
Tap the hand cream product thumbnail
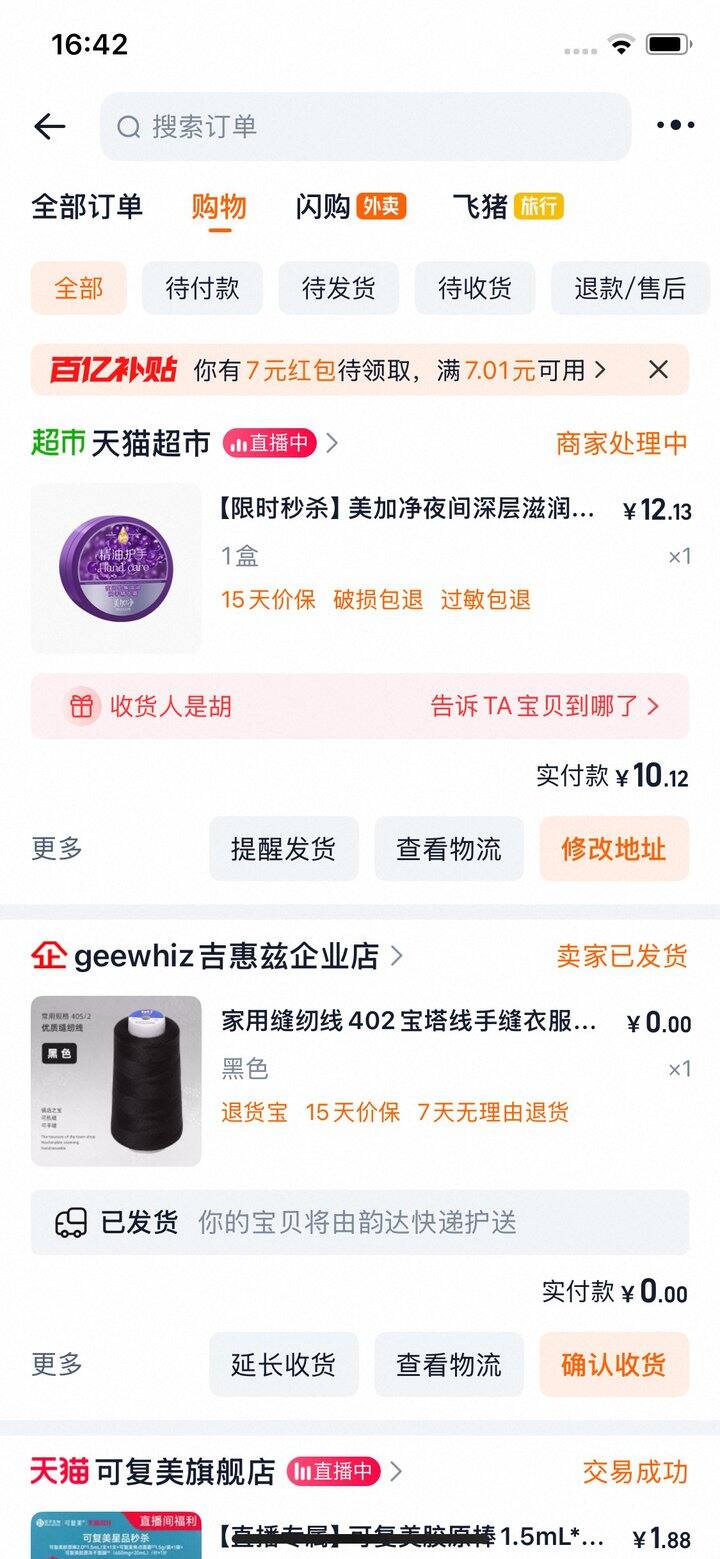(x=115, y=567)
